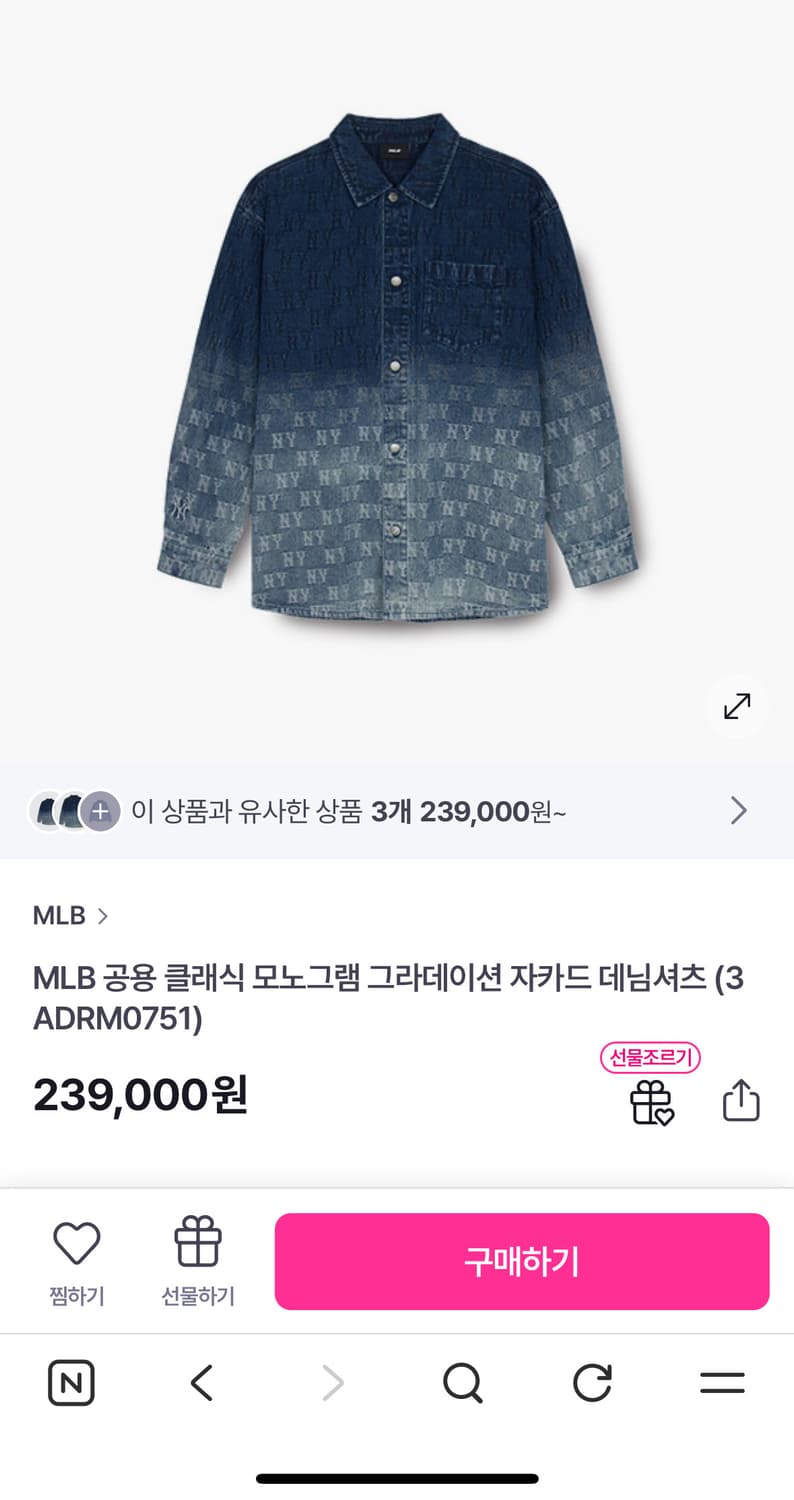794x1500 pixels.
Task: Tap the forward arrow in bottom bar
Action: pyautogui.click(x=332, y=1384)
